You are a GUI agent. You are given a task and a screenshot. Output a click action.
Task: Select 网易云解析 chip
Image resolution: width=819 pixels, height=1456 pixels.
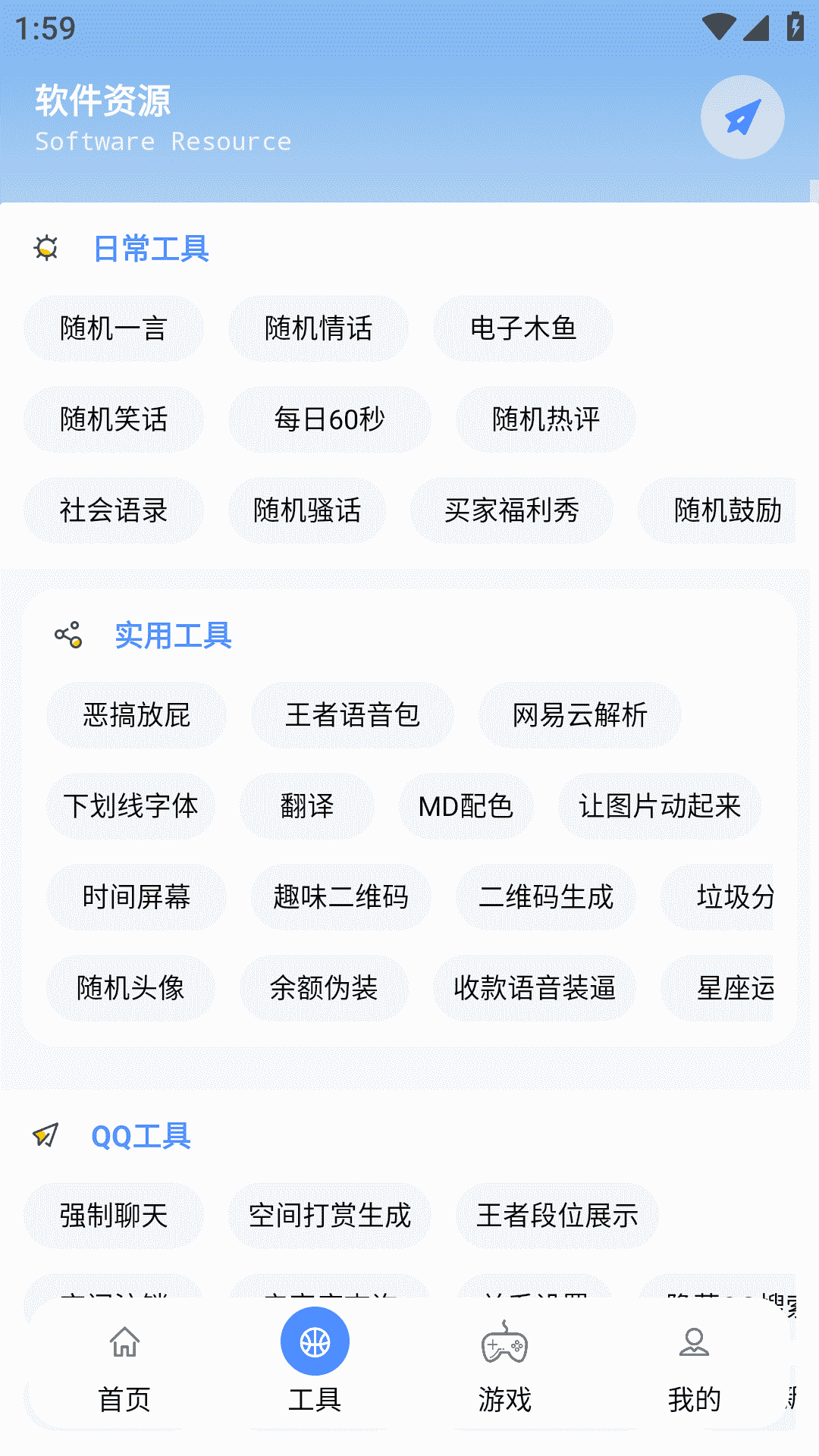click(x=579, y=715)
